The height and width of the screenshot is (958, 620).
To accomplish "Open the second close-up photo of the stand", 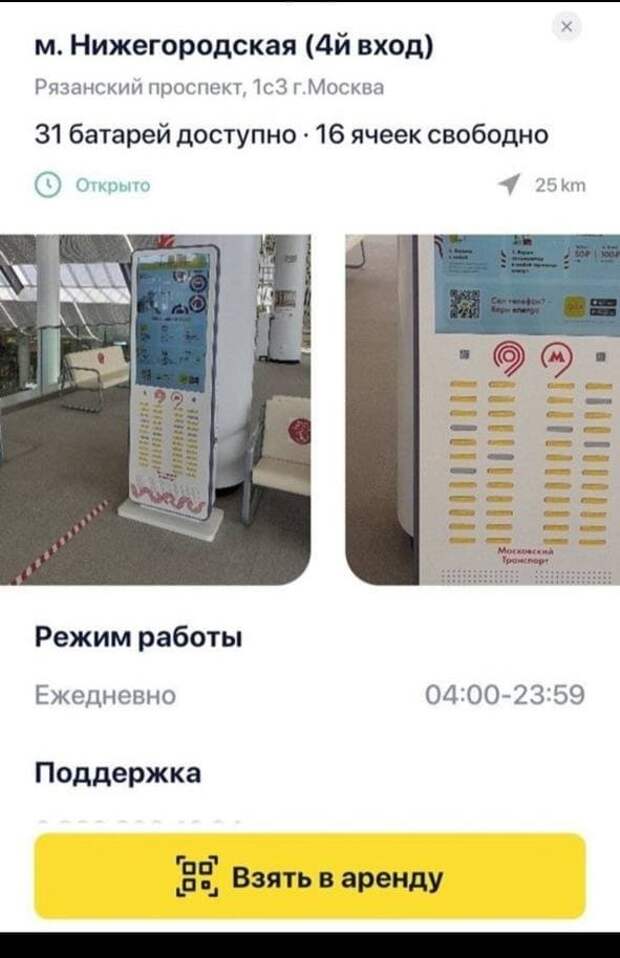I will tap(482, 410).
